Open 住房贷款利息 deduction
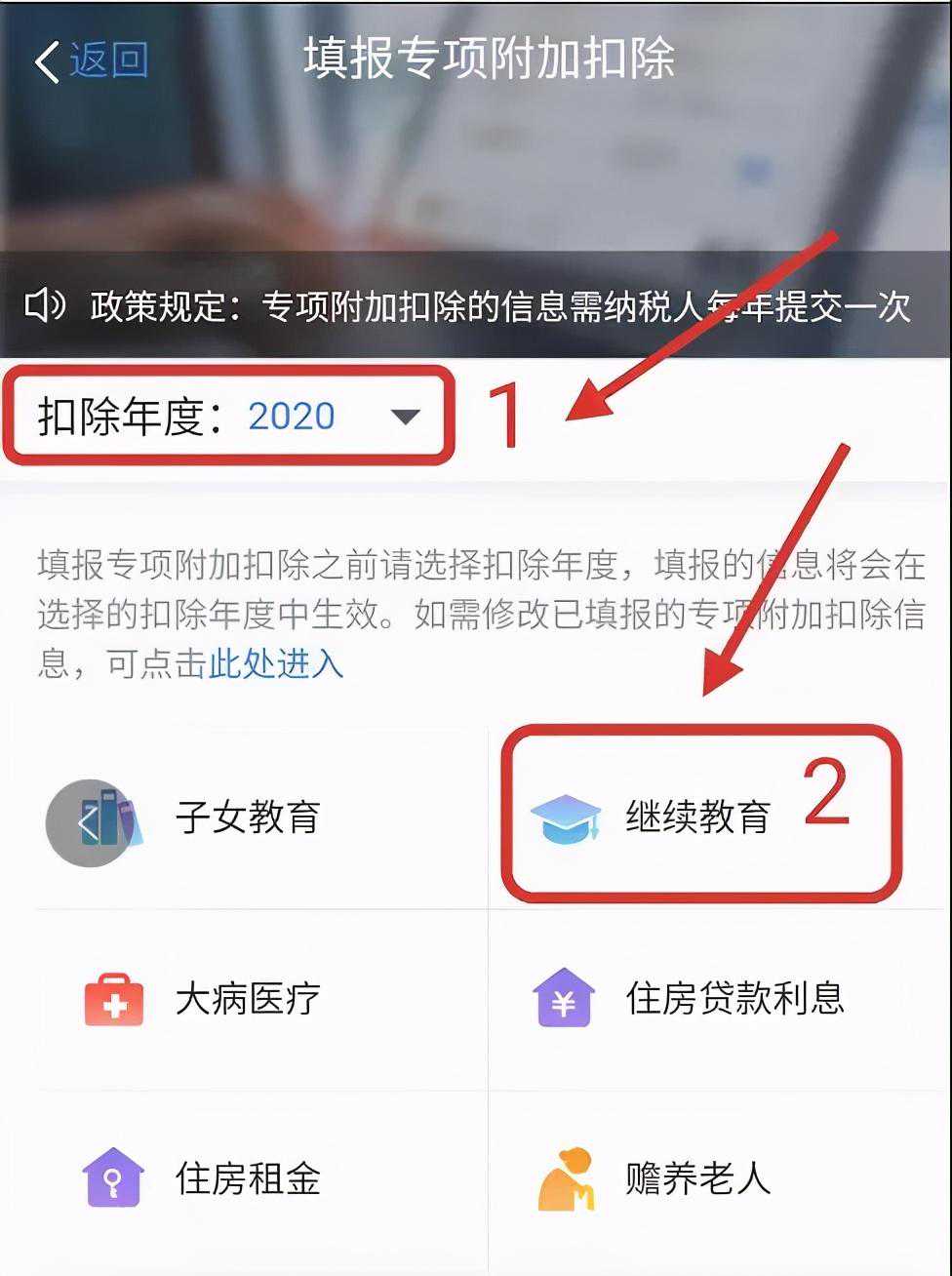Viewport: 952px width, 1276px height. pyautogui.click(x=734, y=999)
